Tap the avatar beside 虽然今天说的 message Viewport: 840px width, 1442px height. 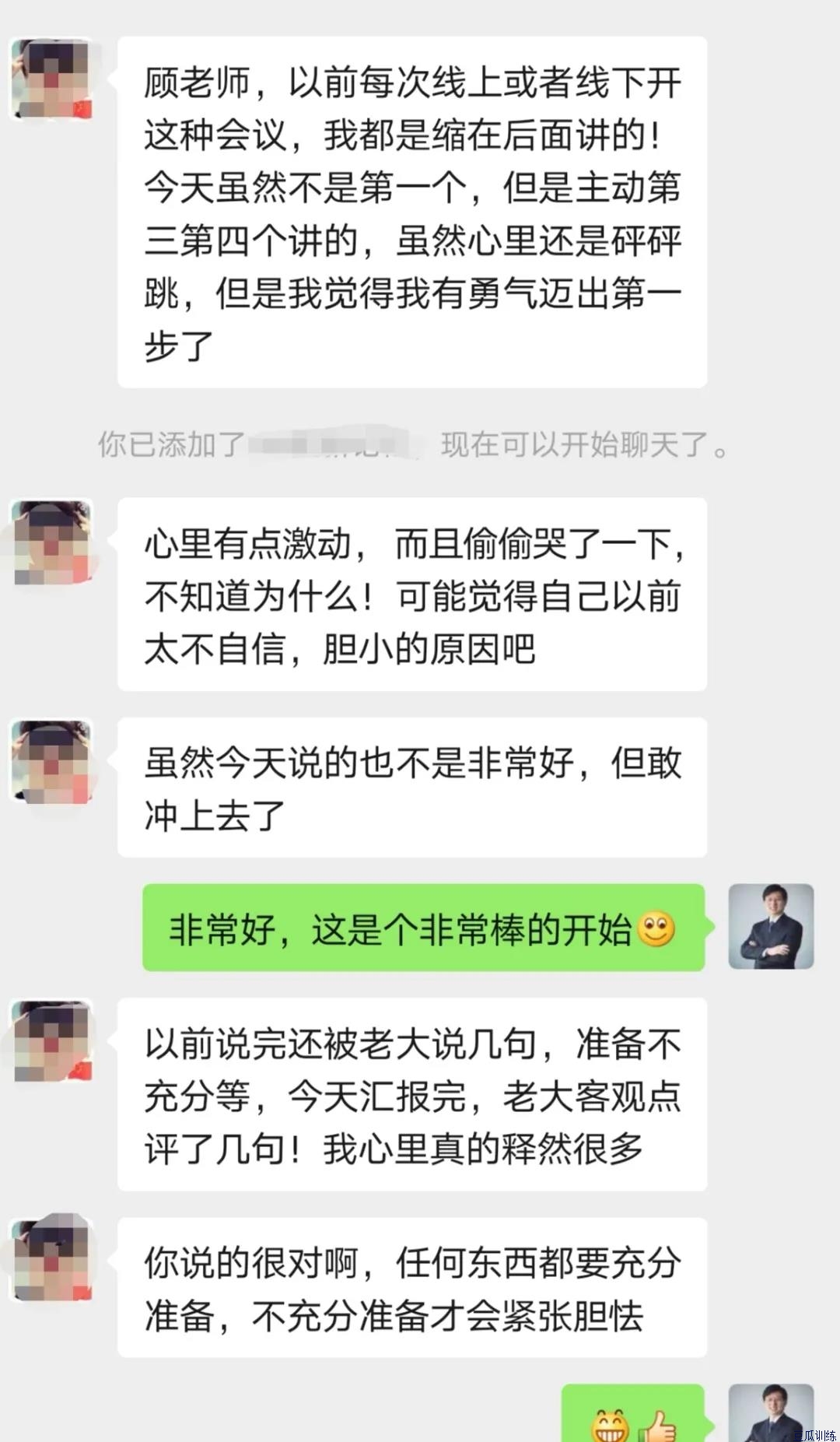pyautogui.click(x=51, y=762)
